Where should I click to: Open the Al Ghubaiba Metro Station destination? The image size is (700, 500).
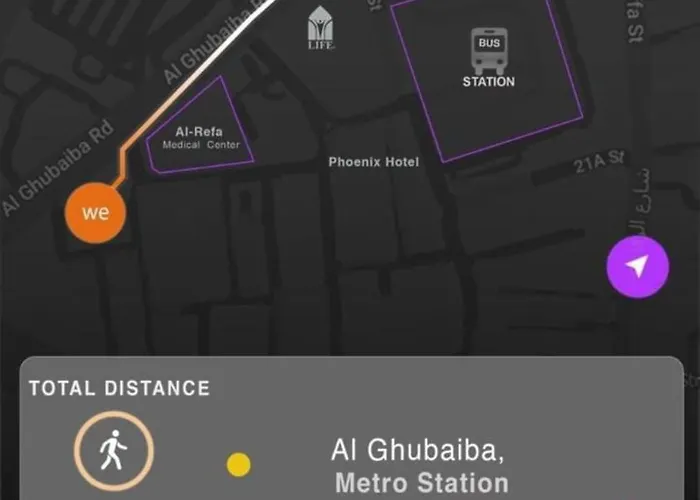pyautogui.click(x=420, y=466)
